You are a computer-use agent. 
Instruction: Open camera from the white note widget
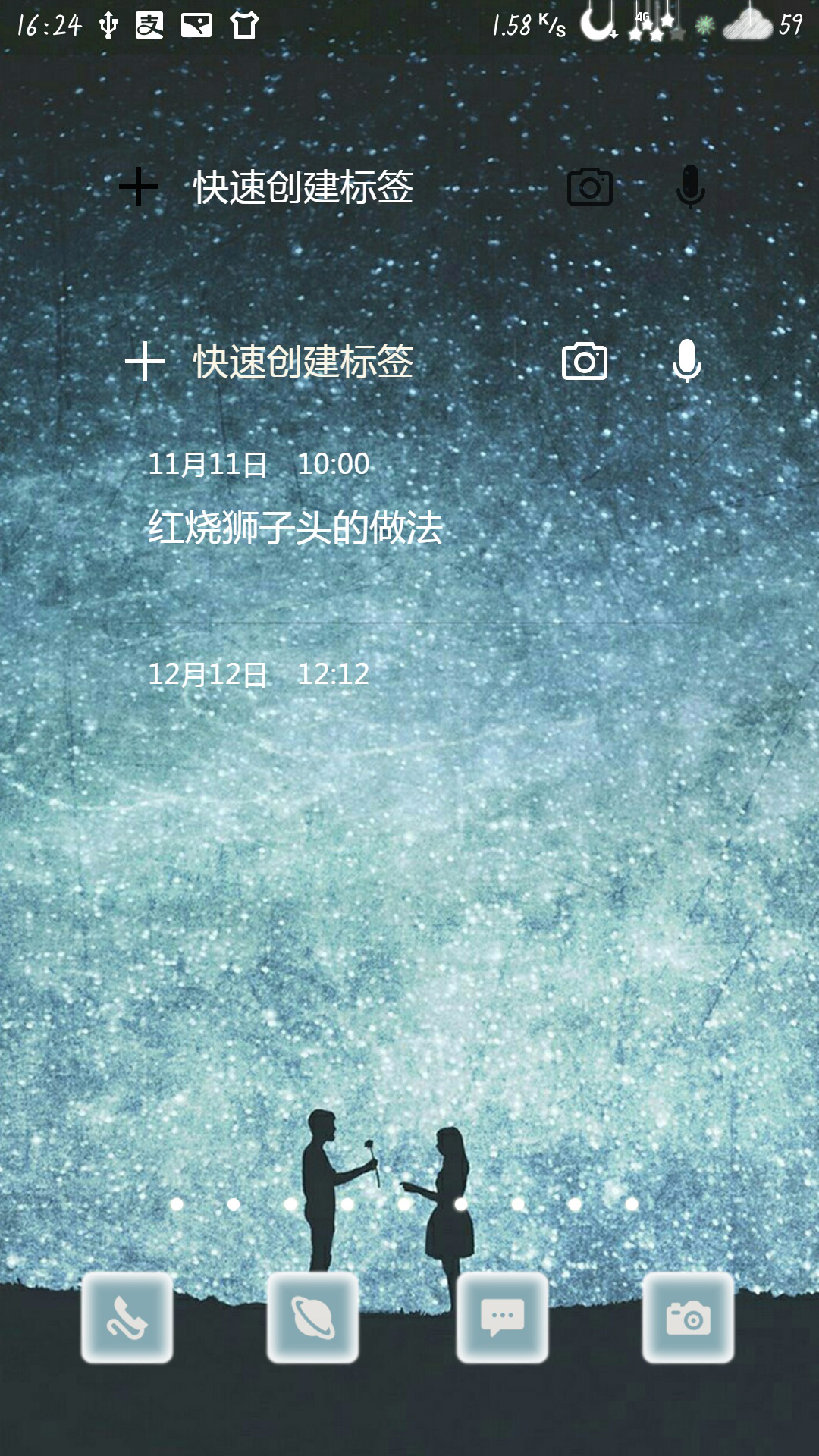pos(585,361)
